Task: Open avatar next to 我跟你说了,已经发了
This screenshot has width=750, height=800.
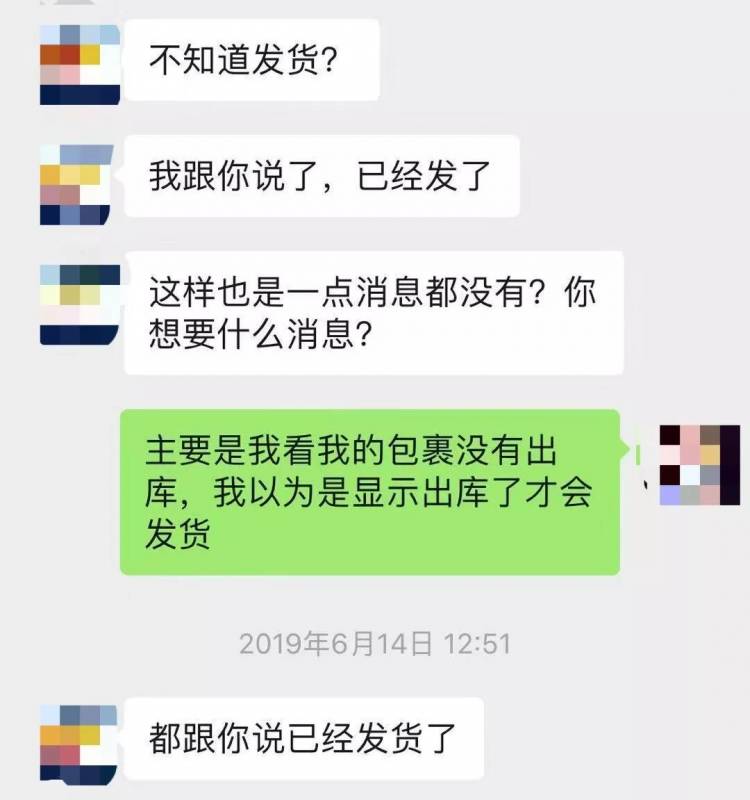Action: (x=80, y=184)
